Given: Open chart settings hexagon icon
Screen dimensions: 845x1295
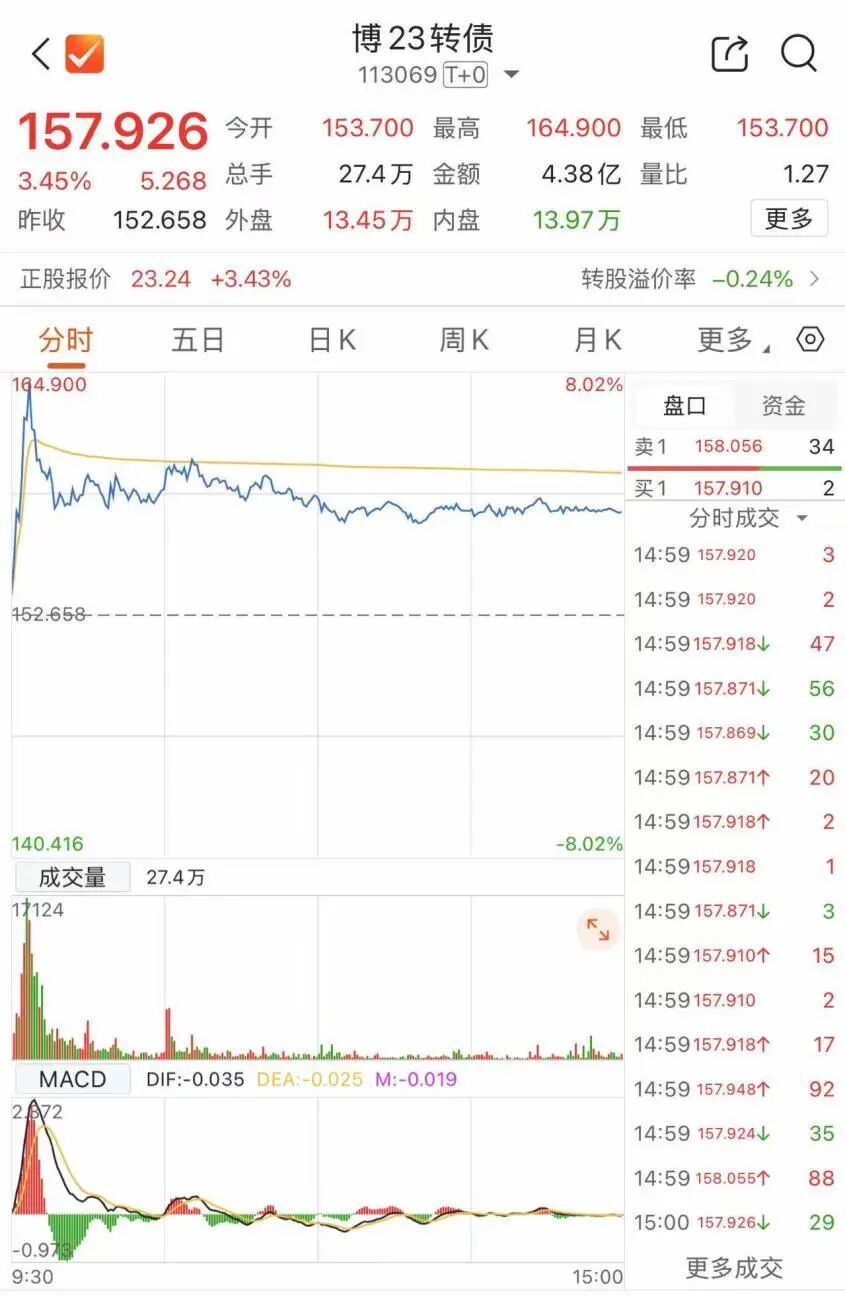Looking at the screenshot, I should point(809,340).
